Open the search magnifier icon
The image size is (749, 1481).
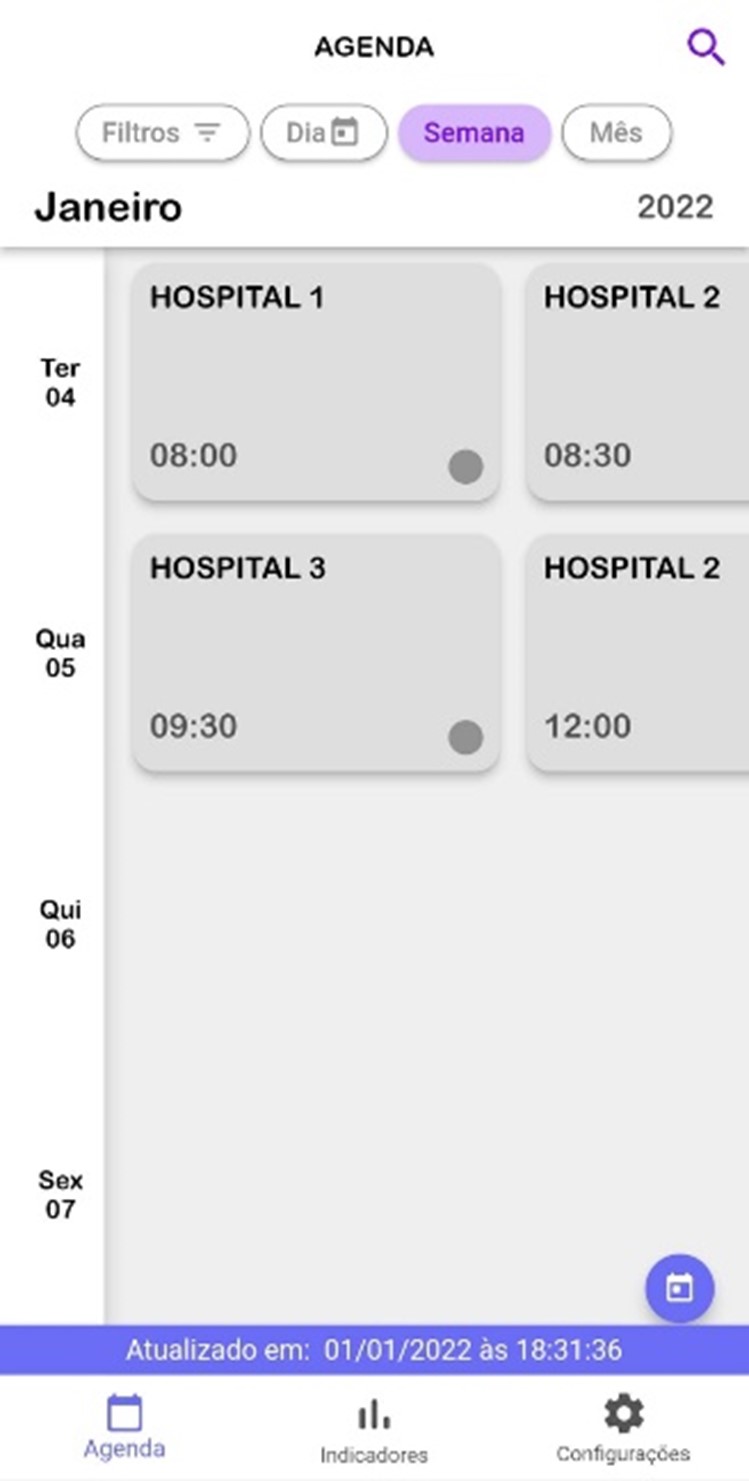705,47
